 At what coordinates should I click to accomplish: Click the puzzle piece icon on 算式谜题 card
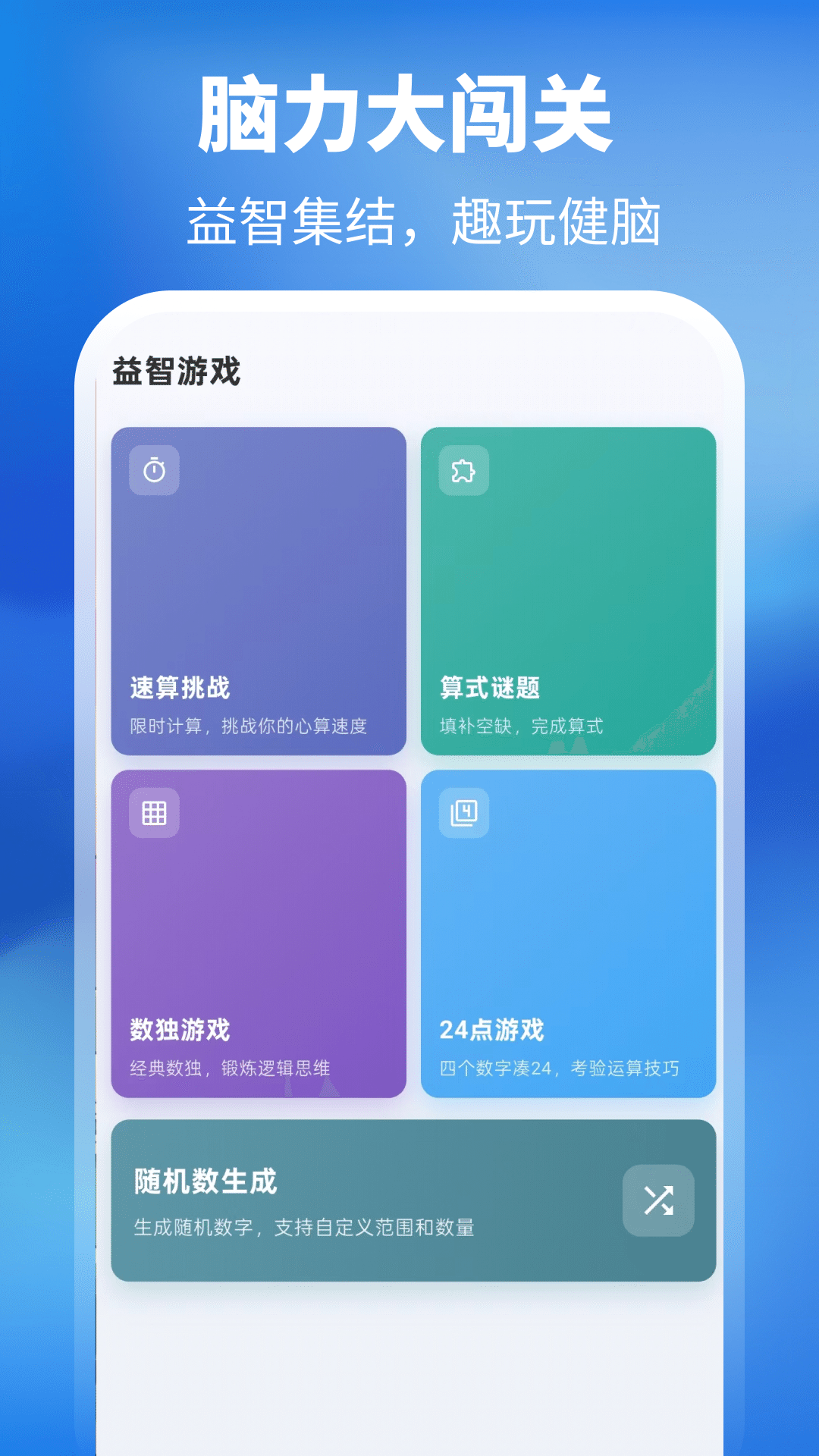(x=465, y=470)
